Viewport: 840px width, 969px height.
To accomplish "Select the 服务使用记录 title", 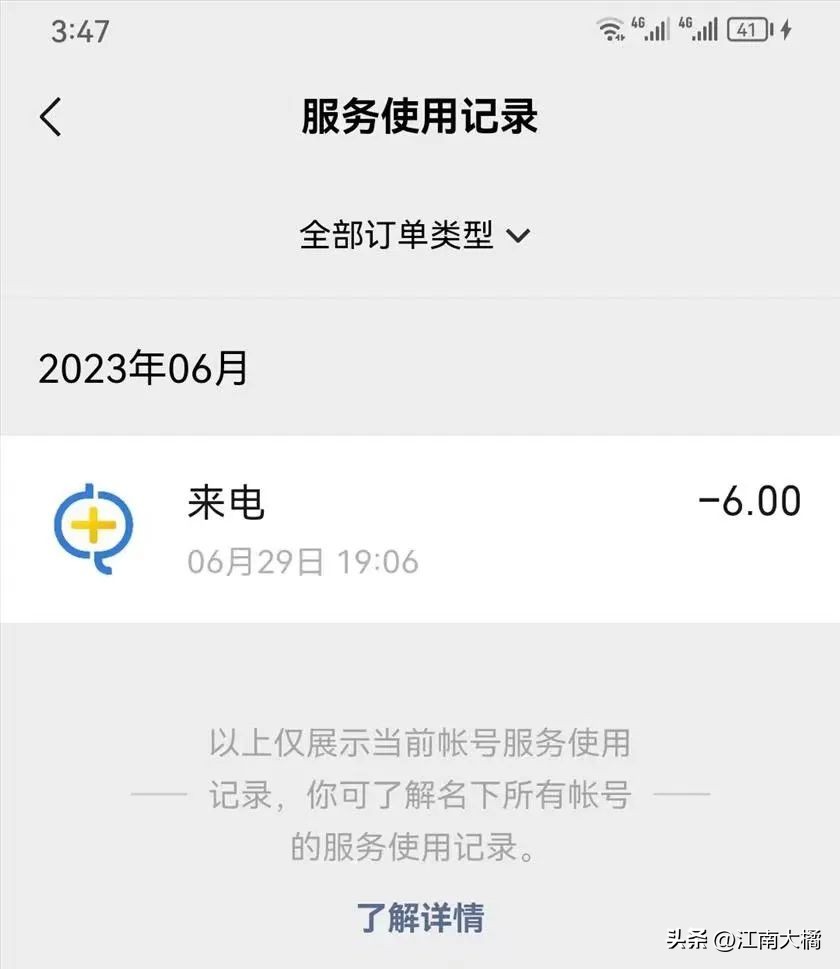I will 420,115.
